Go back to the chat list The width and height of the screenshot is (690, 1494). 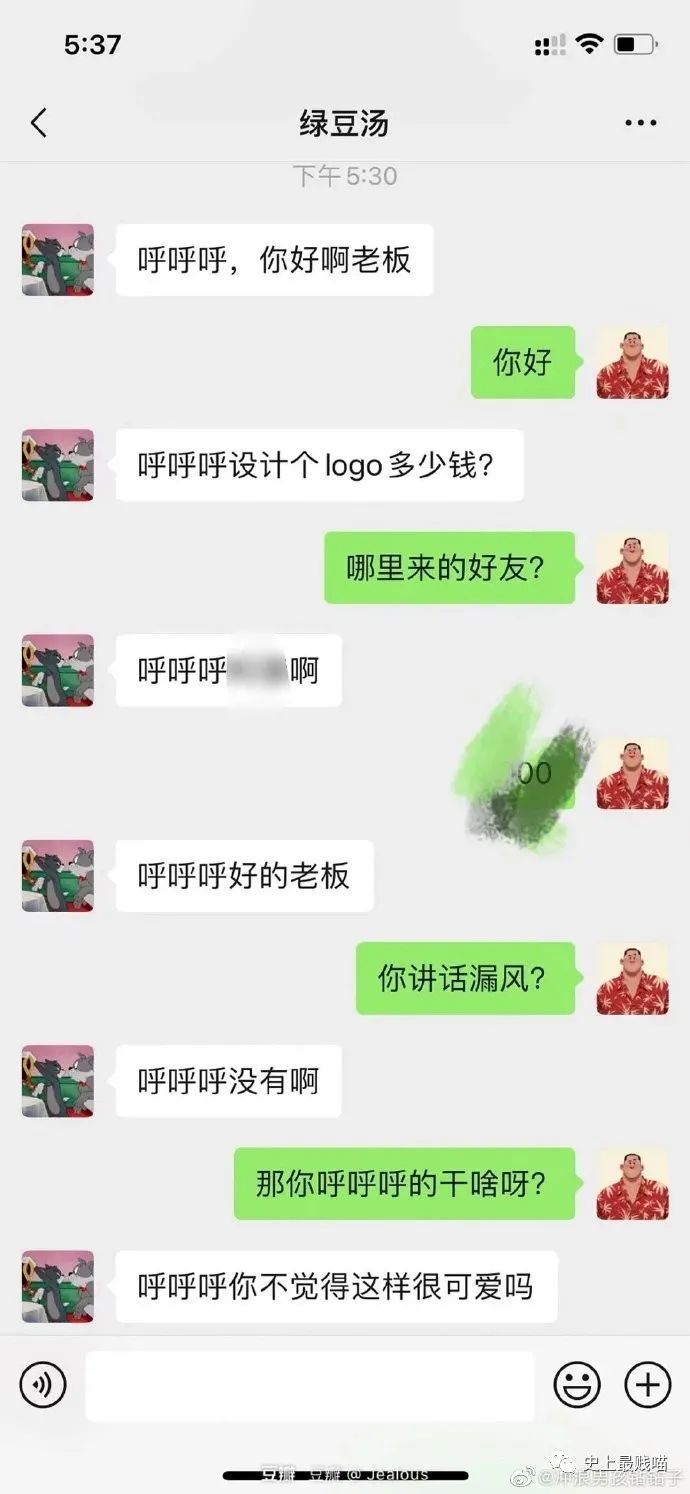[39, 123]
